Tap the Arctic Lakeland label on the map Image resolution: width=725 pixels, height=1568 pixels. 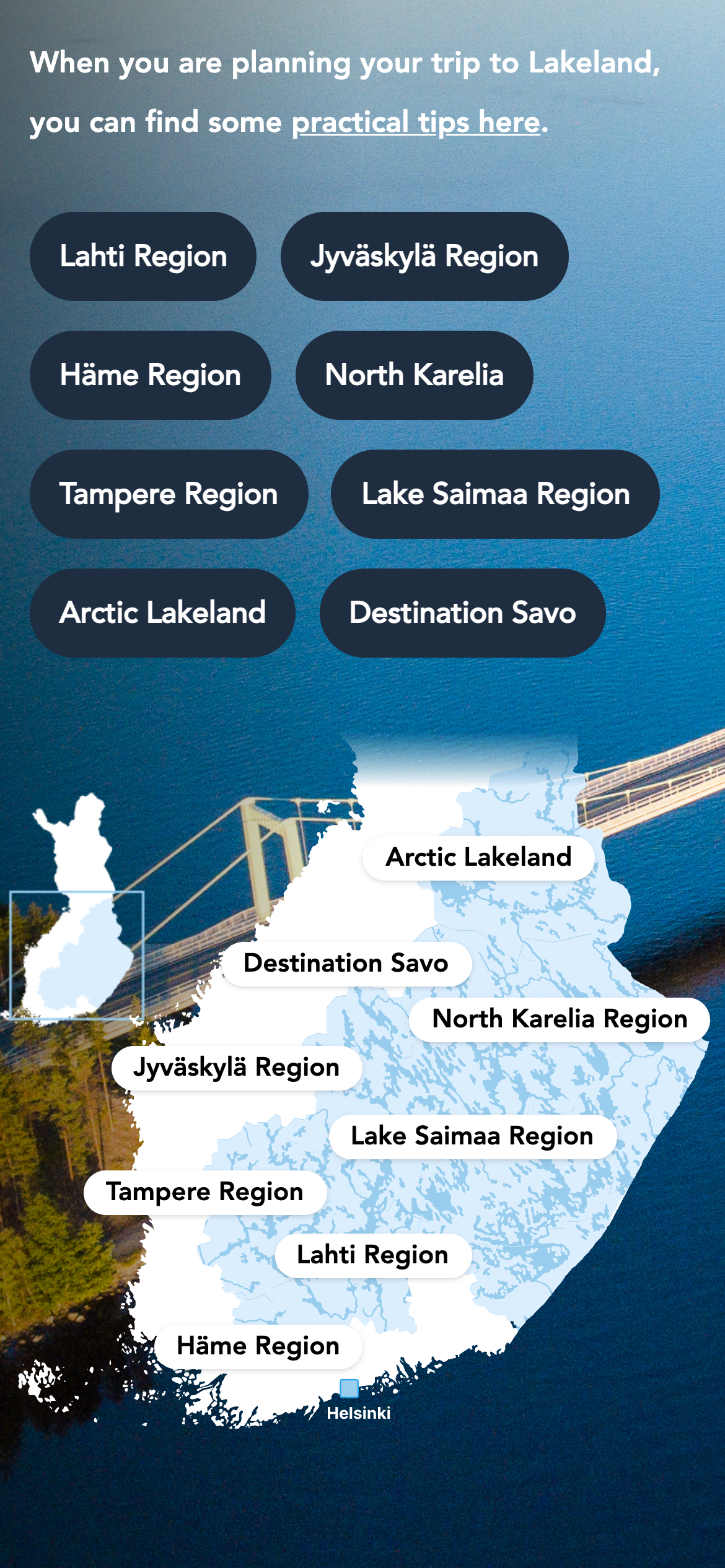tap(478, 858)
